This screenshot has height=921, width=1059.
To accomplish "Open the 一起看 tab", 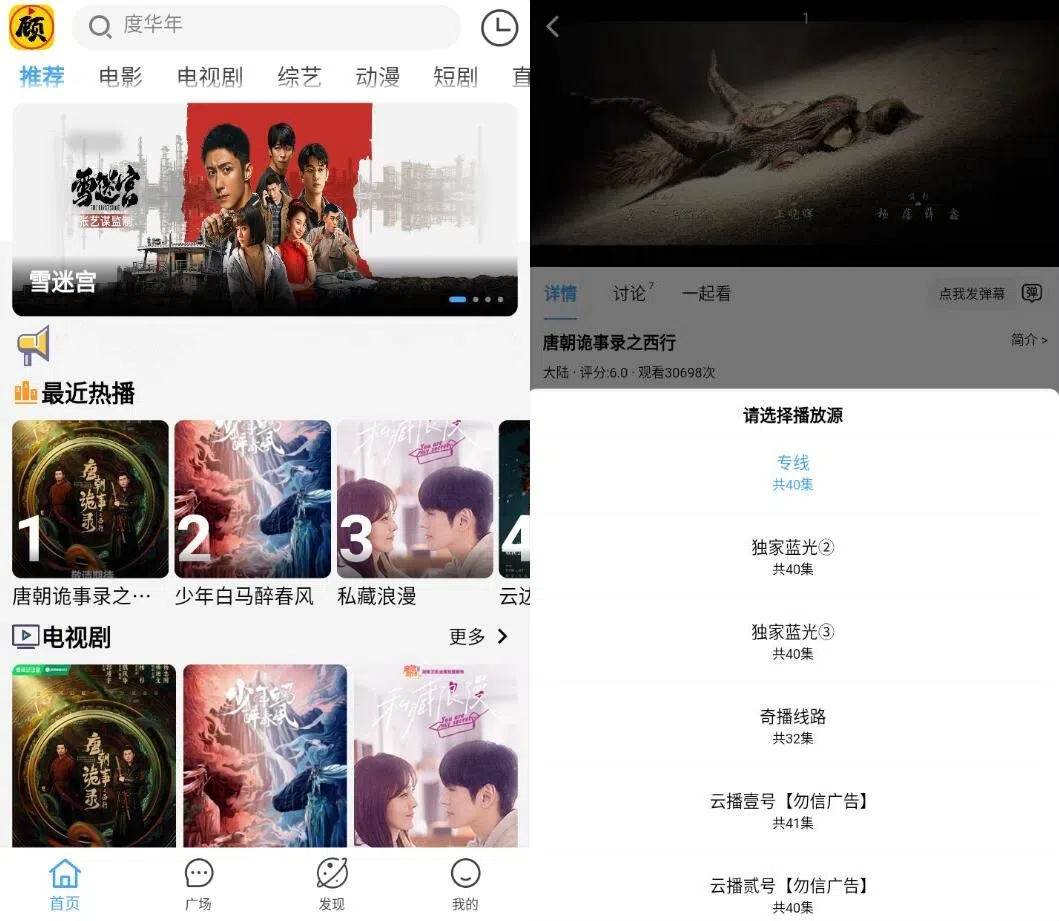I will click(x=706, y=294).
